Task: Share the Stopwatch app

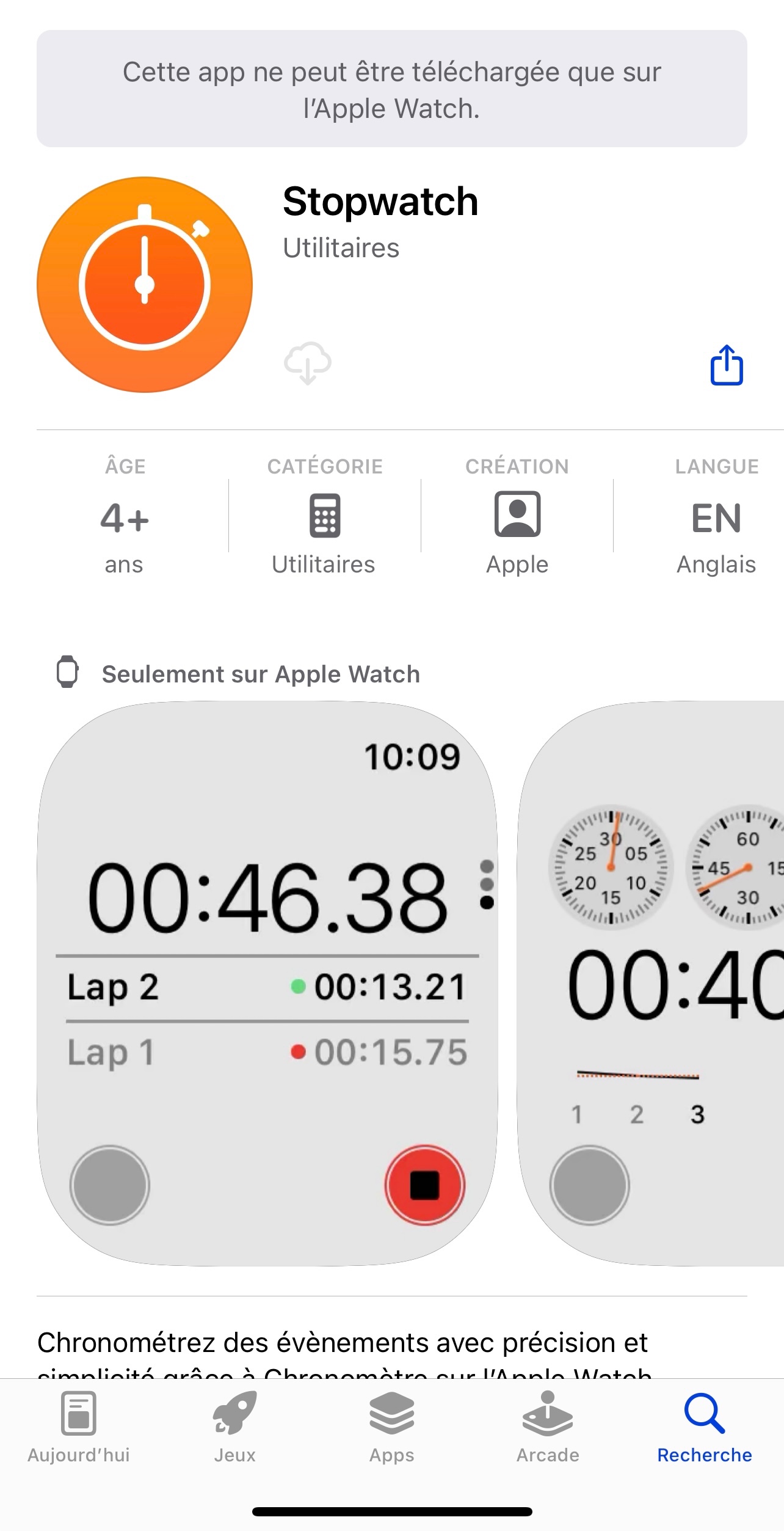Action: click(x=727, y=365)
